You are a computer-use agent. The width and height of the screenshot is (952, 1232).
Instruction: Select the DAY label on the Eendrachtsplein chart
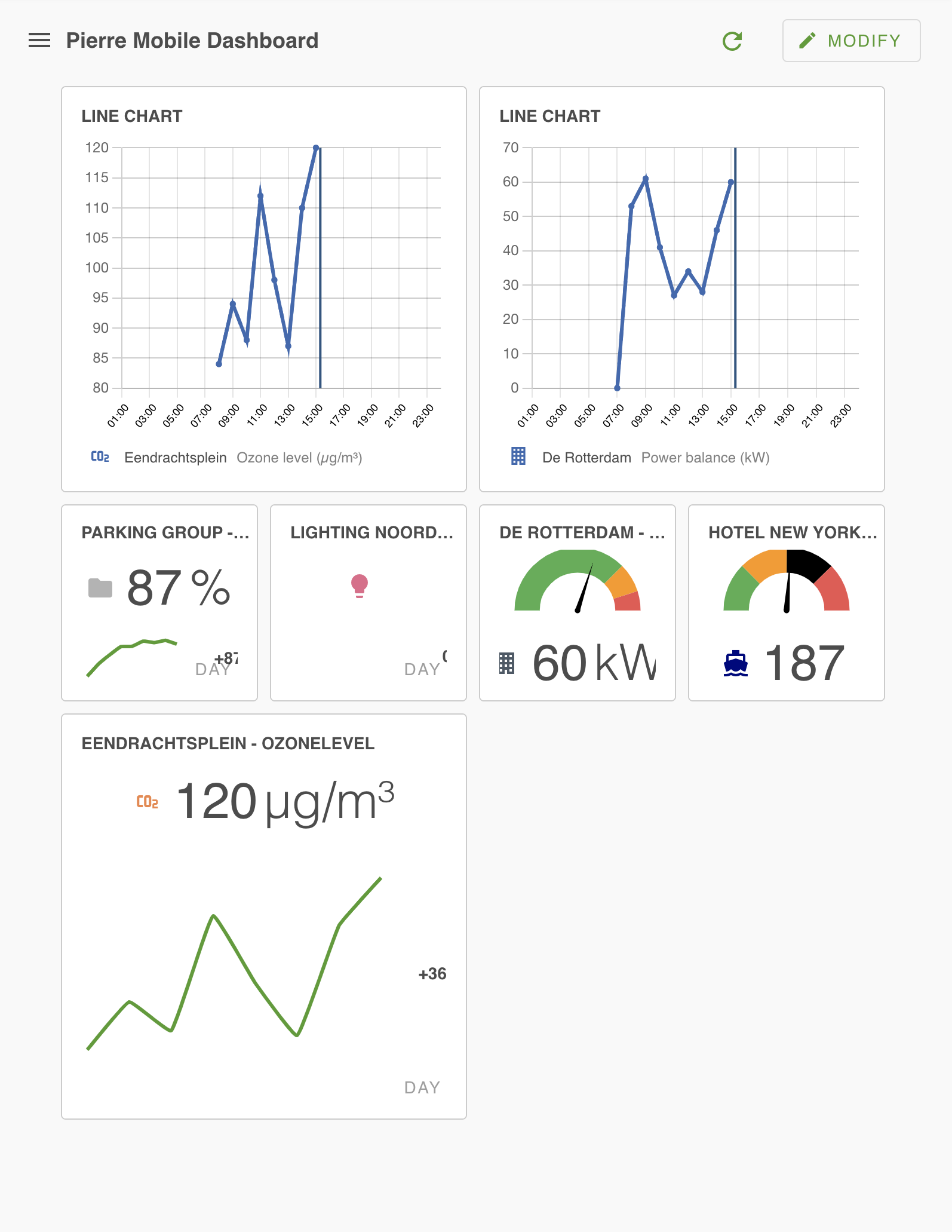coord(422,1087)
